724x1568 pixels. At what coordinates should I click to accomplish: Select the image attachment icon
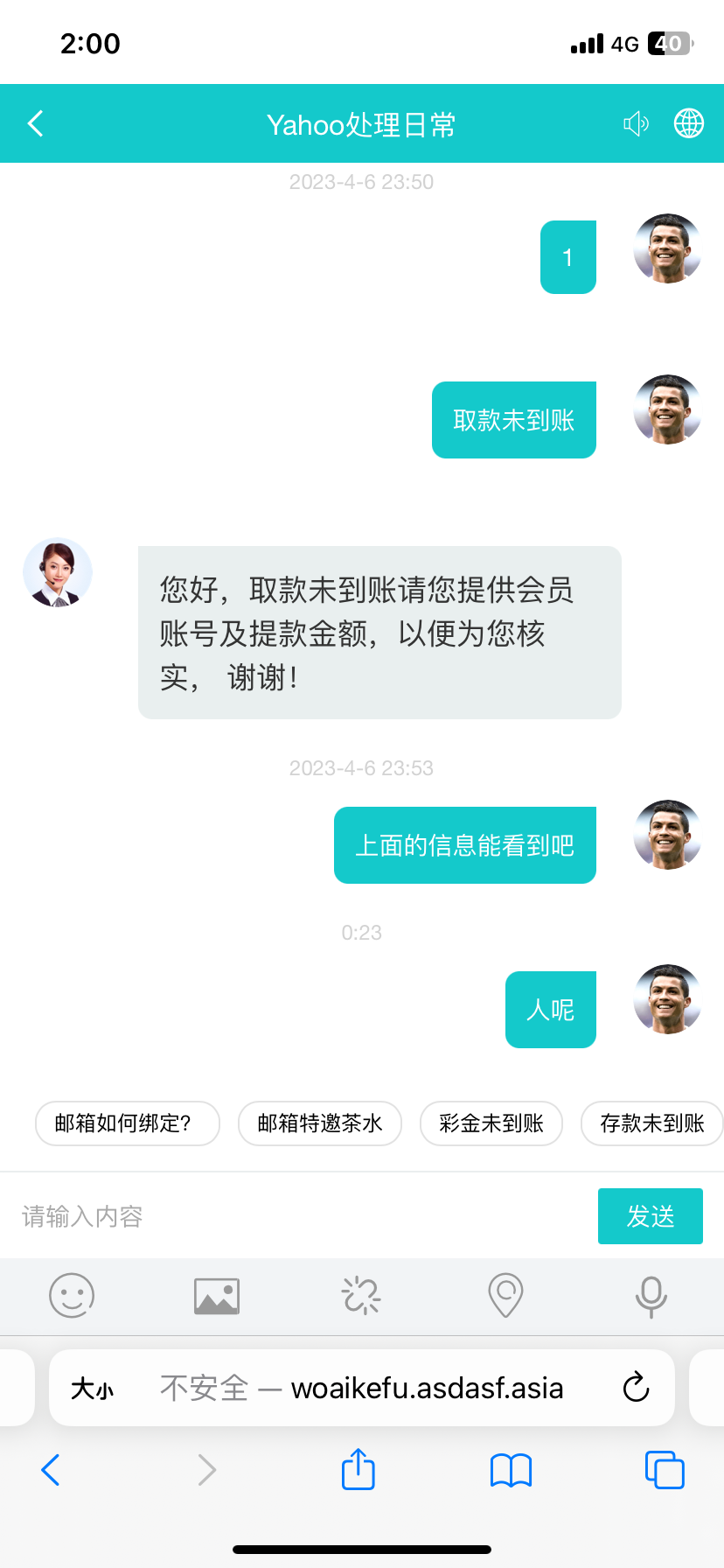coord(216,1297)
